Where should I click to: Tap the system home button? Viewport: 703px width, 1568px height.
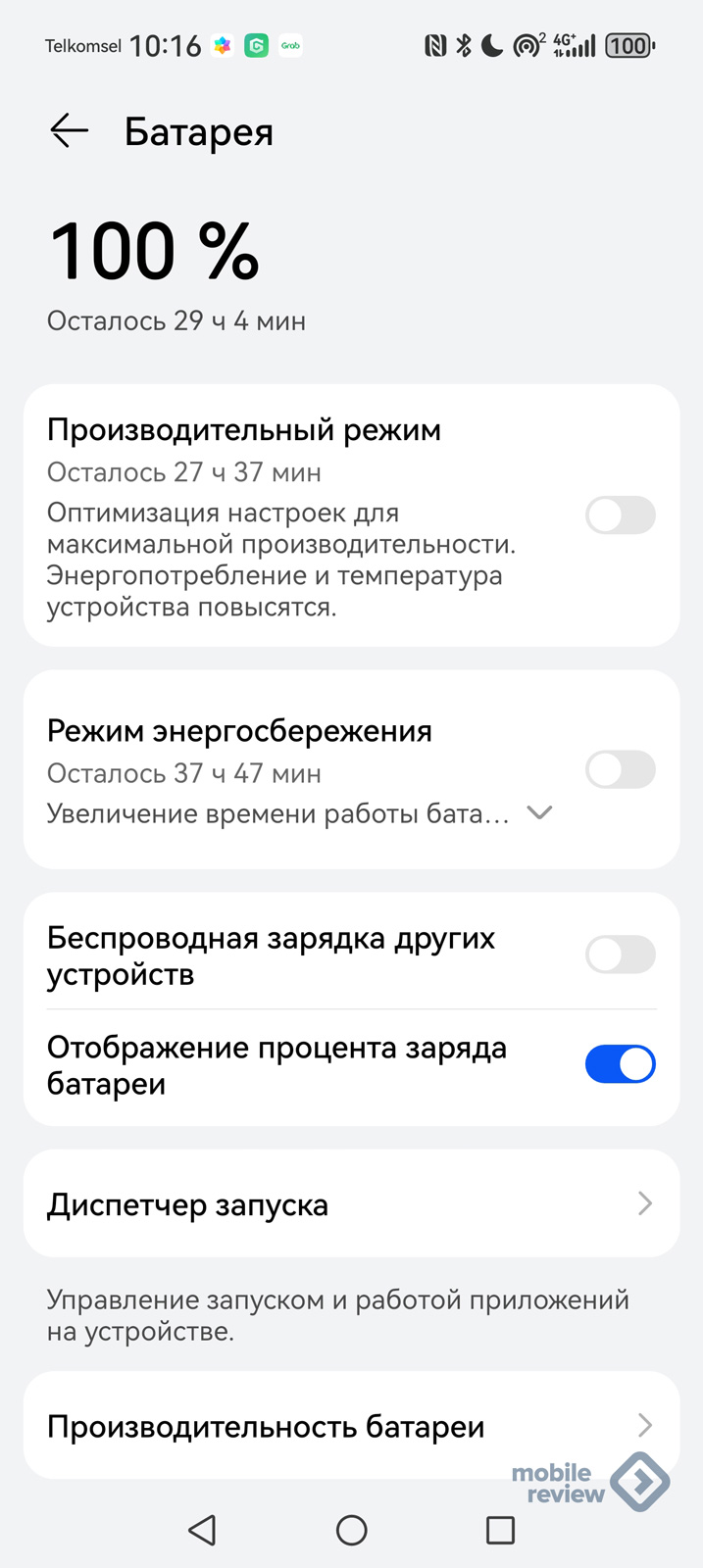point(351,1530)
